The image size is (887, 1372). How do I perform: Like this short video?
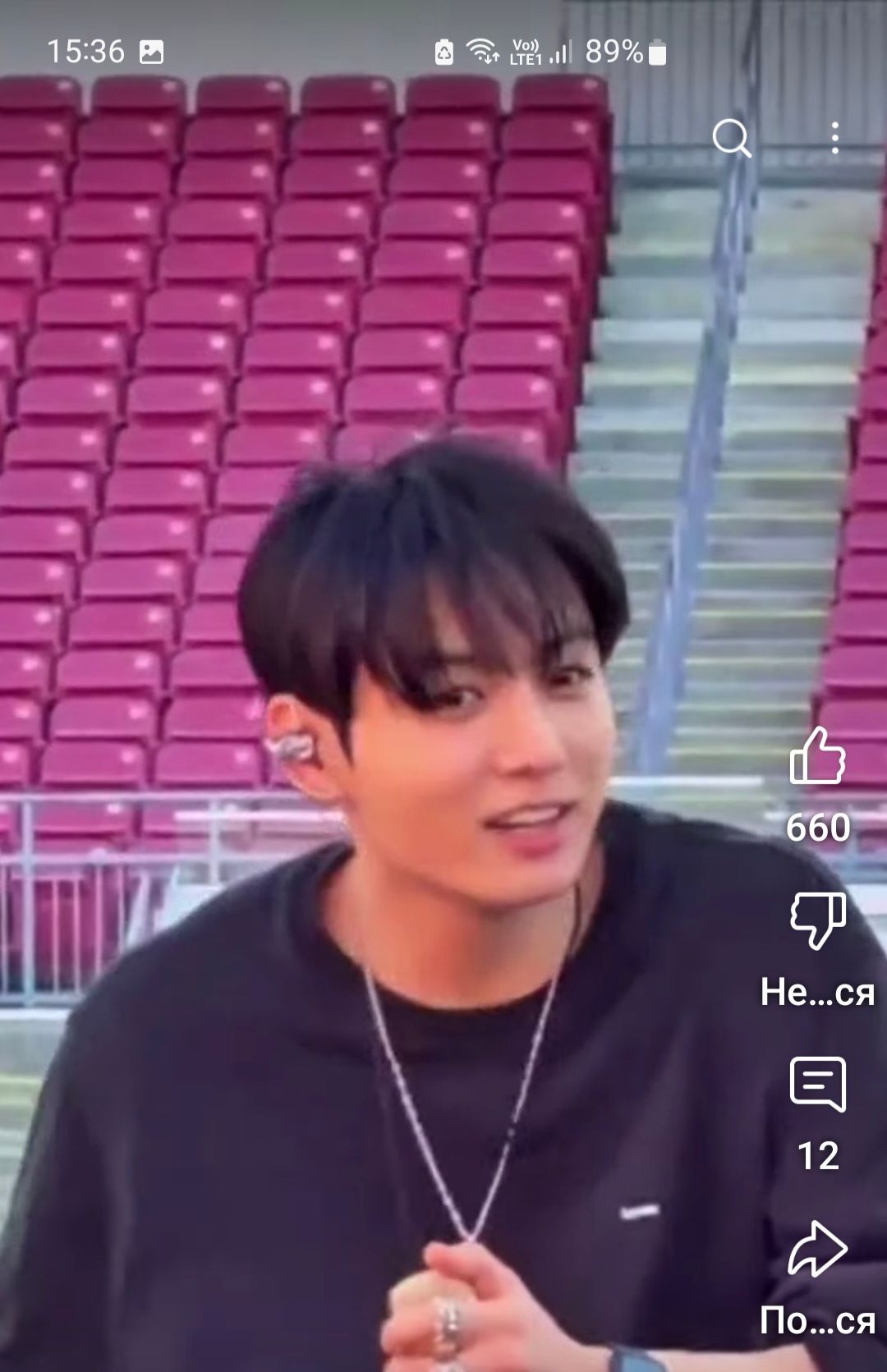pyautogui.click(x=817, y=755)
